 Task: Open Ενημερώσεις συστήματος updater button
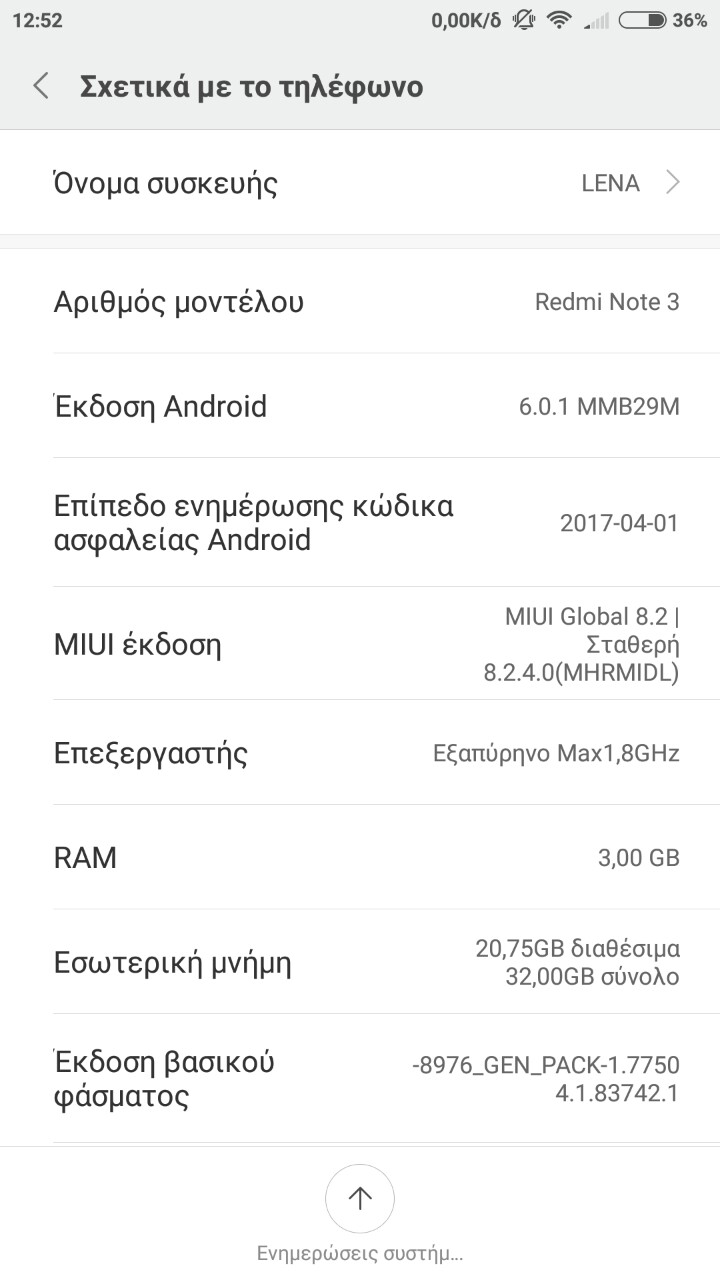360,1199
